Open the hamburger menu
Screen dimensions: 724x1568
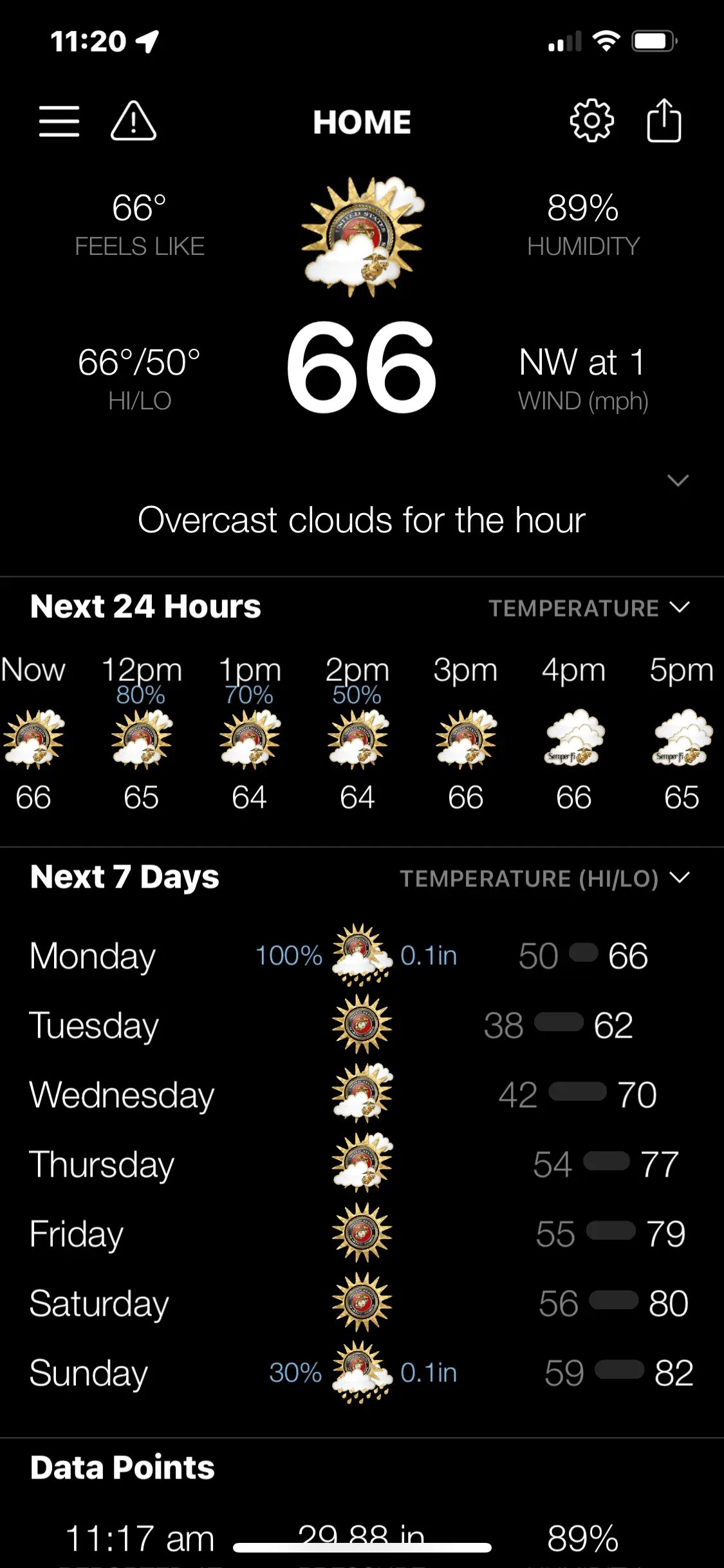click(x=59, y=121)
